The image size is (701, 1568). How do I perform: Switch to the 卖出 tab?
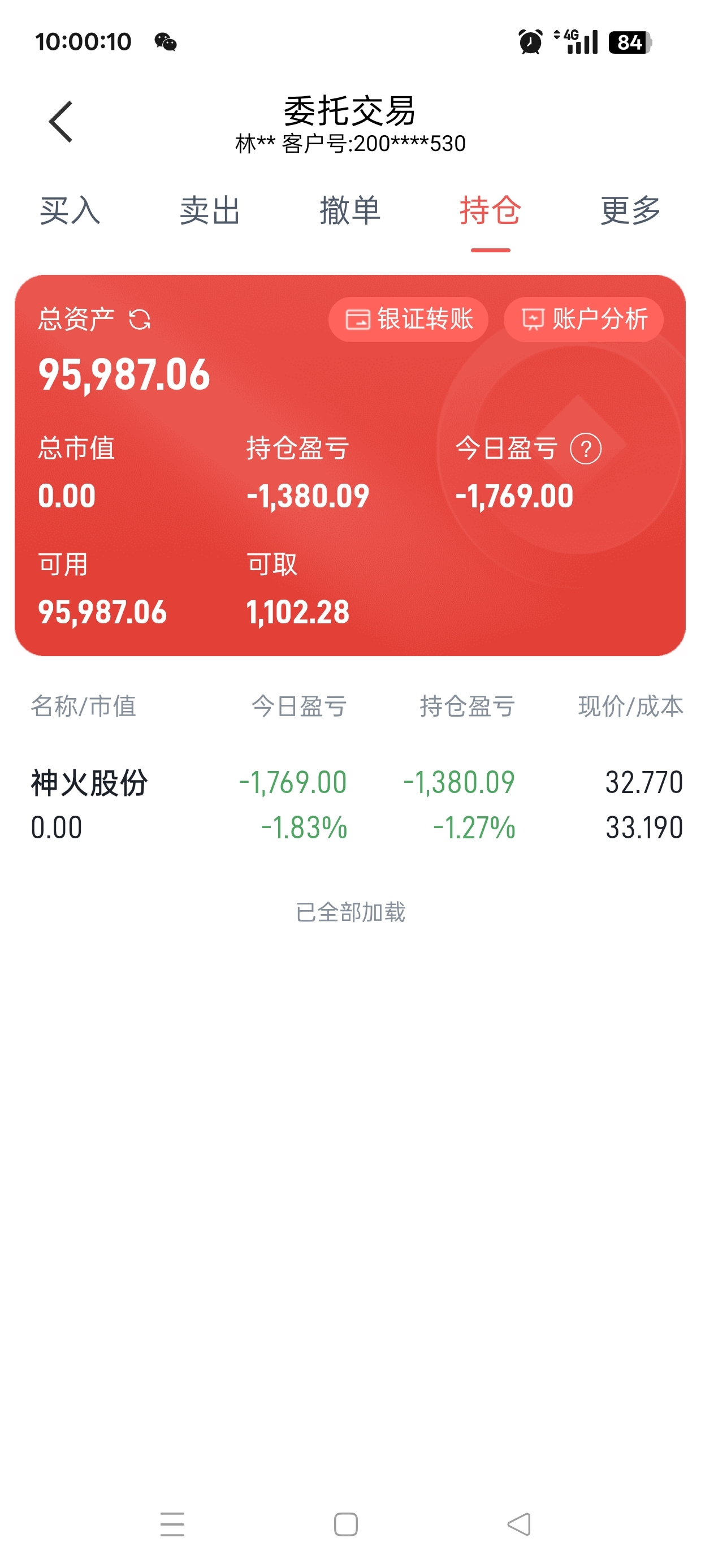(x=210, y=210)
